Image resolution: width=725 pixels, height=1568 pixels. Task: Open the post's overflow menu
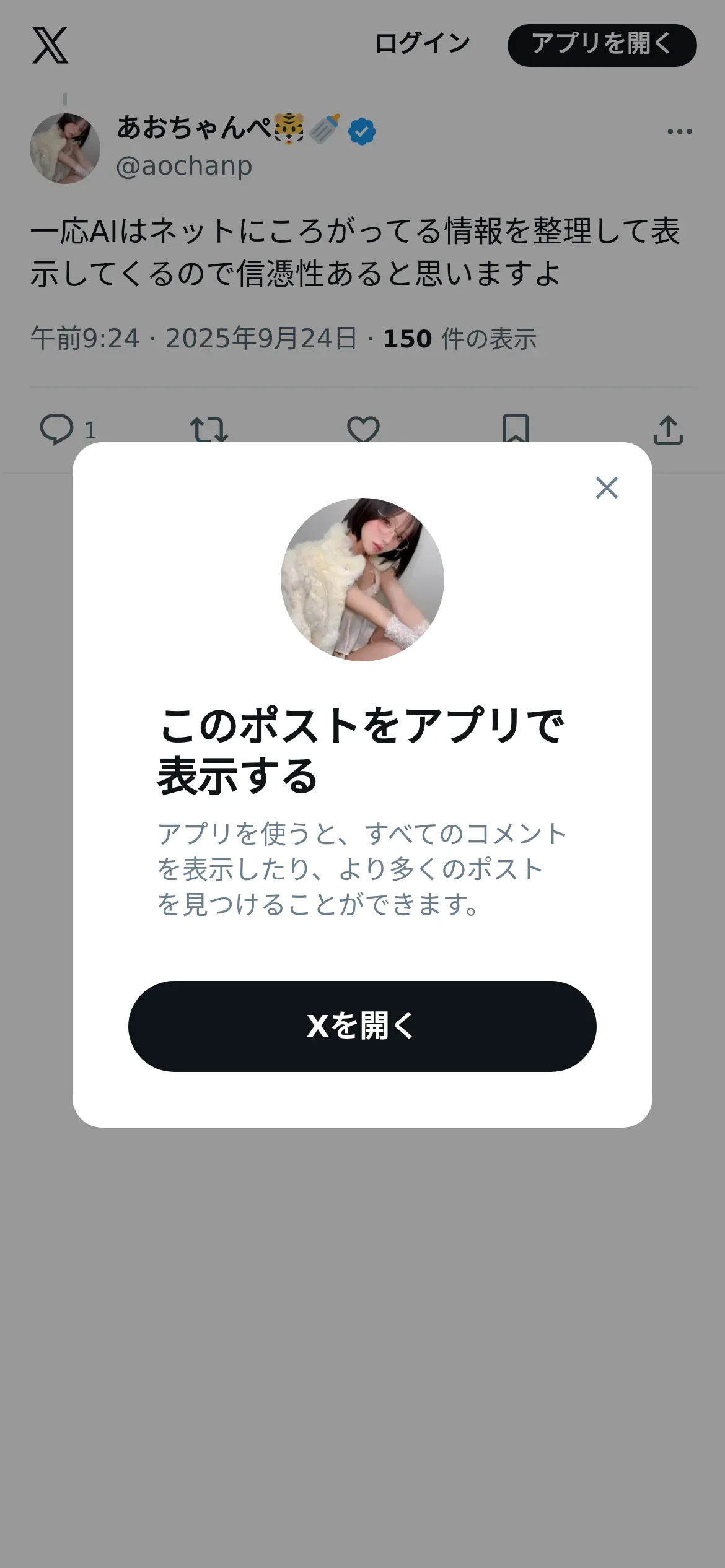(679, 131)
